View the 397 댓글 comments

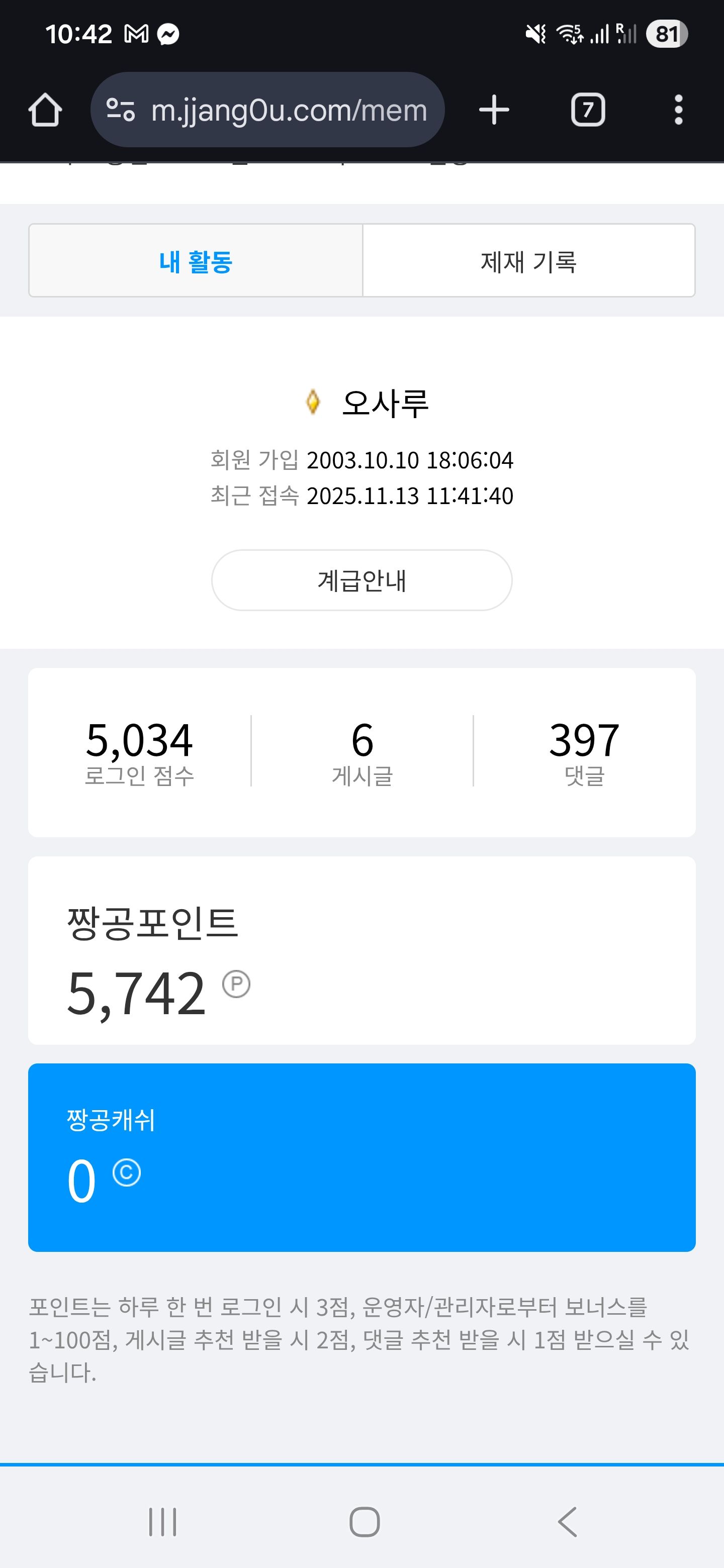pyautogui.click(x=584, y=752)
